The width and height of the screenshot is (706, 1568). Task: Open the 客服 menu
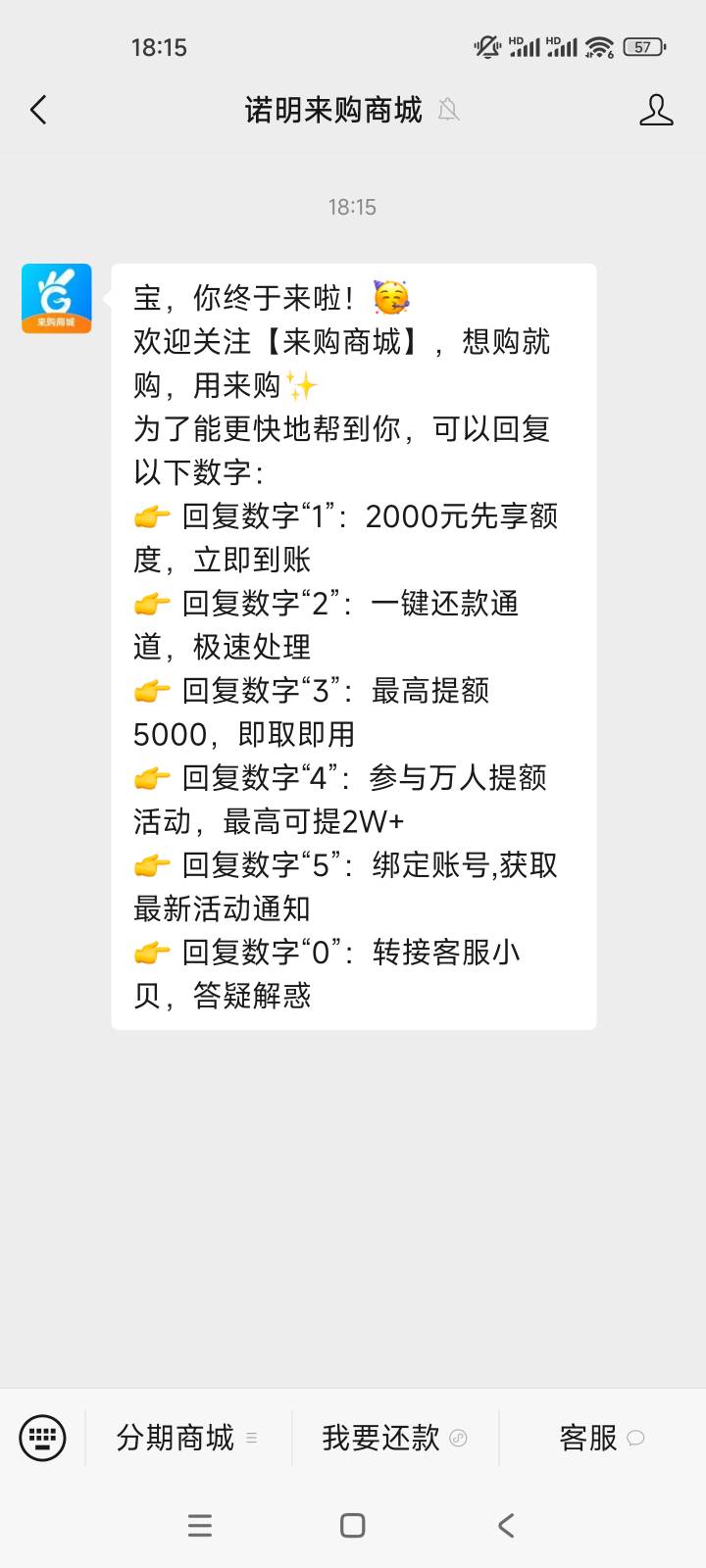click(600, 1439)
